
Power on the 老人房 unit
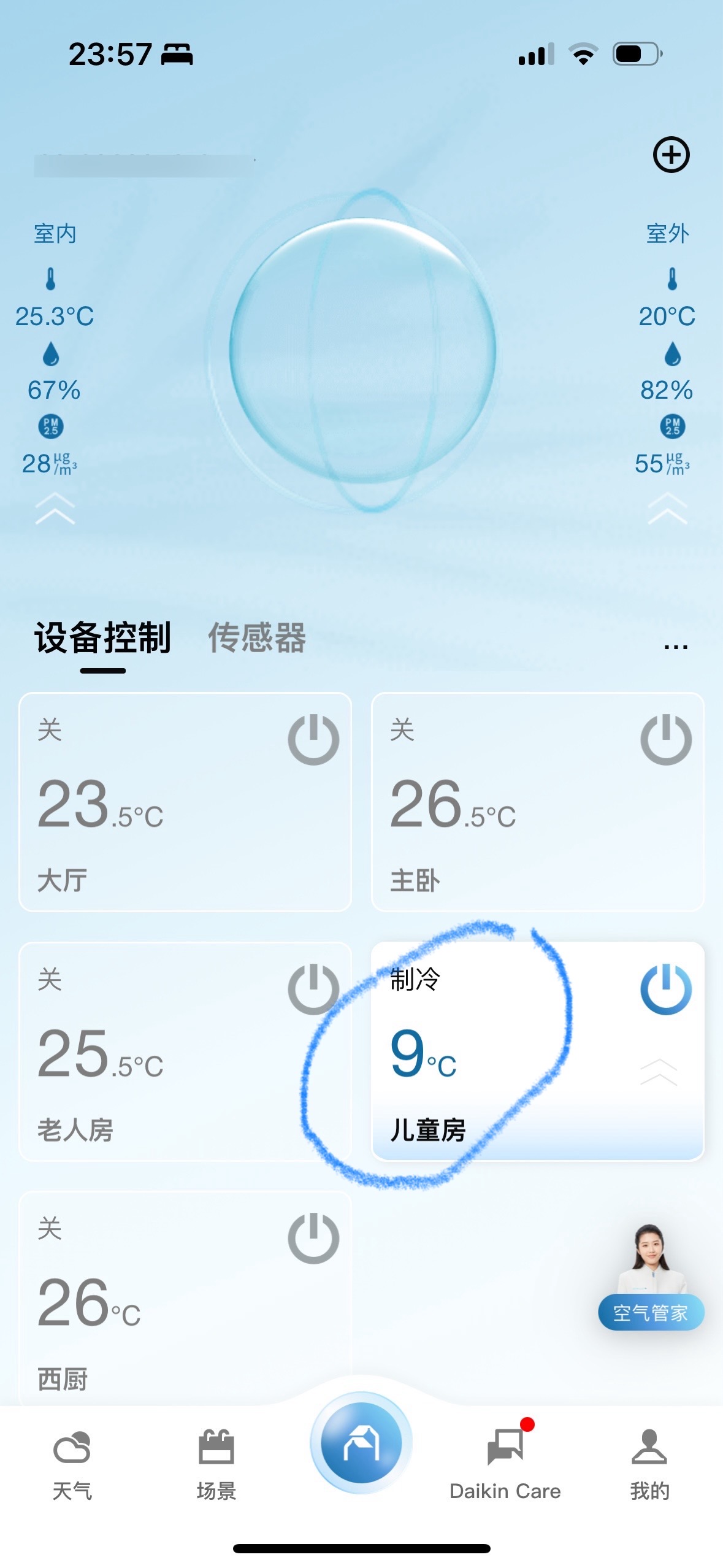coord(313,989)
